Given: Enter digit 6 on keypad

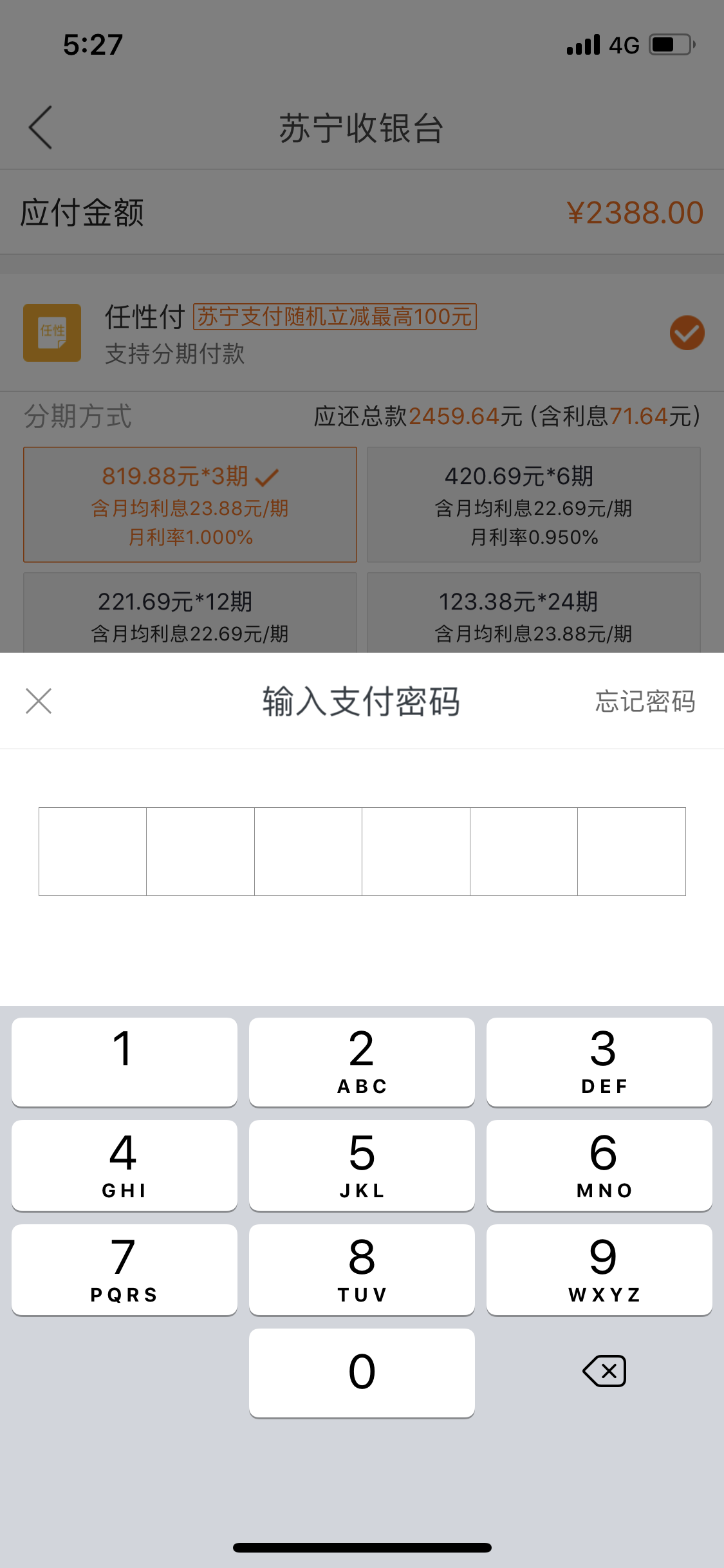Looking at the screenshot, I should tap(599, 1166).
